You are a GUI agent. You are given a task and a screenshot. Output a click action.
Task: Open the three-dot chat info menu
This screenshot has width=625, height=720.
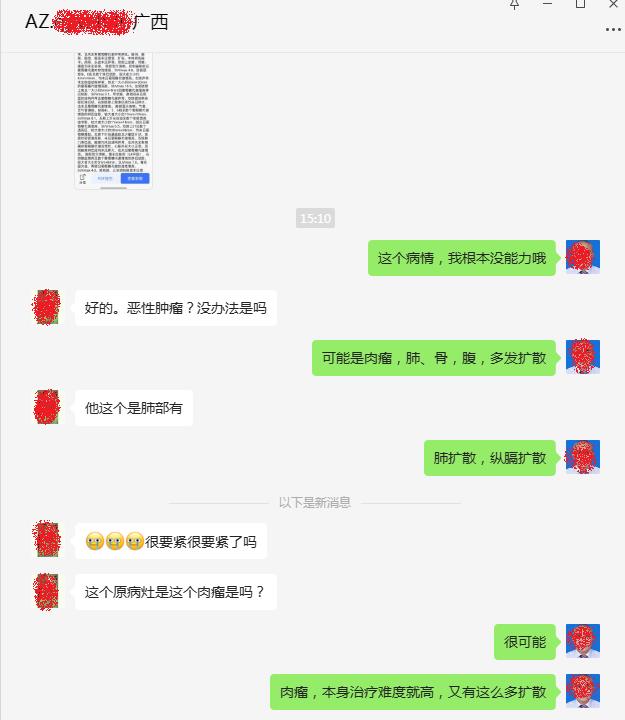[x=612, y=30]
